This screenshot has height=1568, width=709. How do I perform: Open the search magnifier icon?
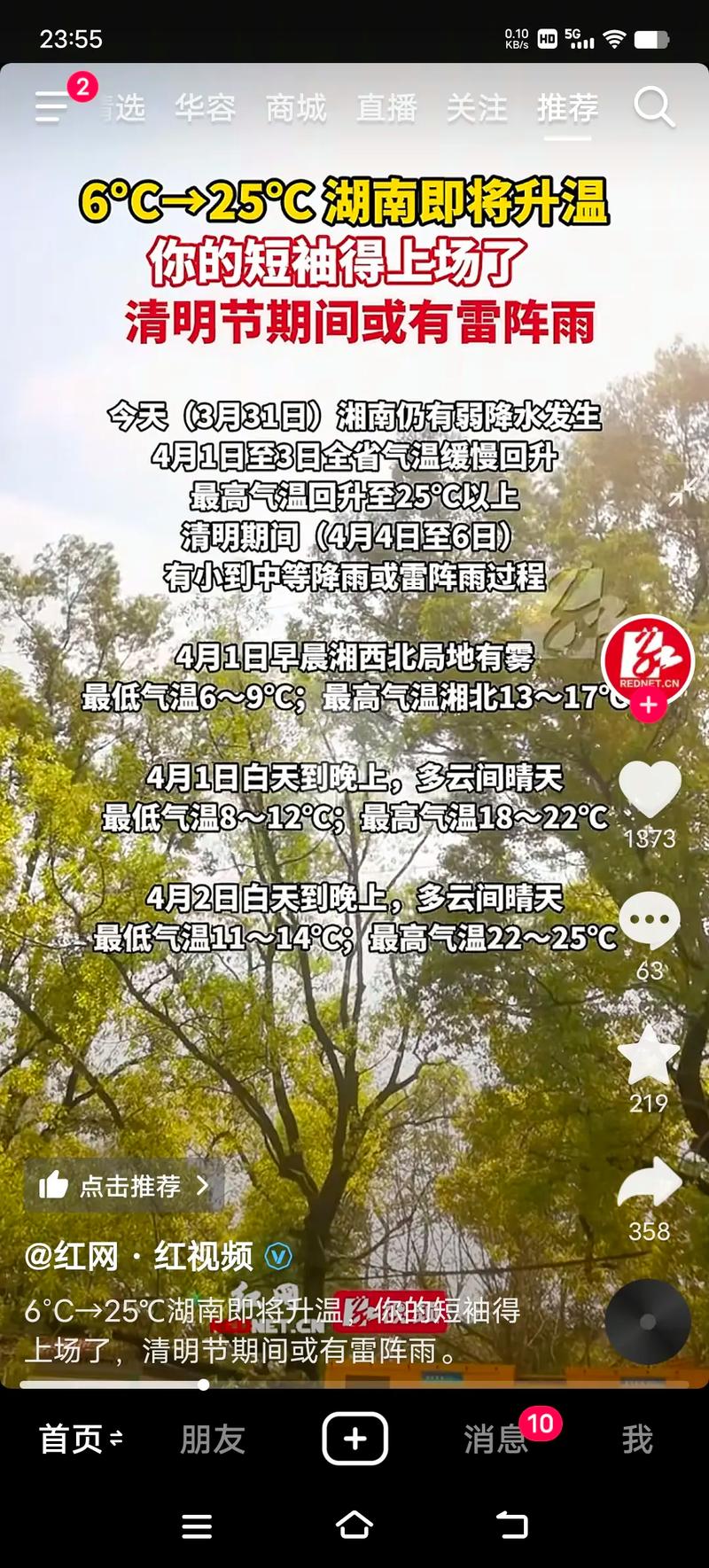[x=654, y=108]
